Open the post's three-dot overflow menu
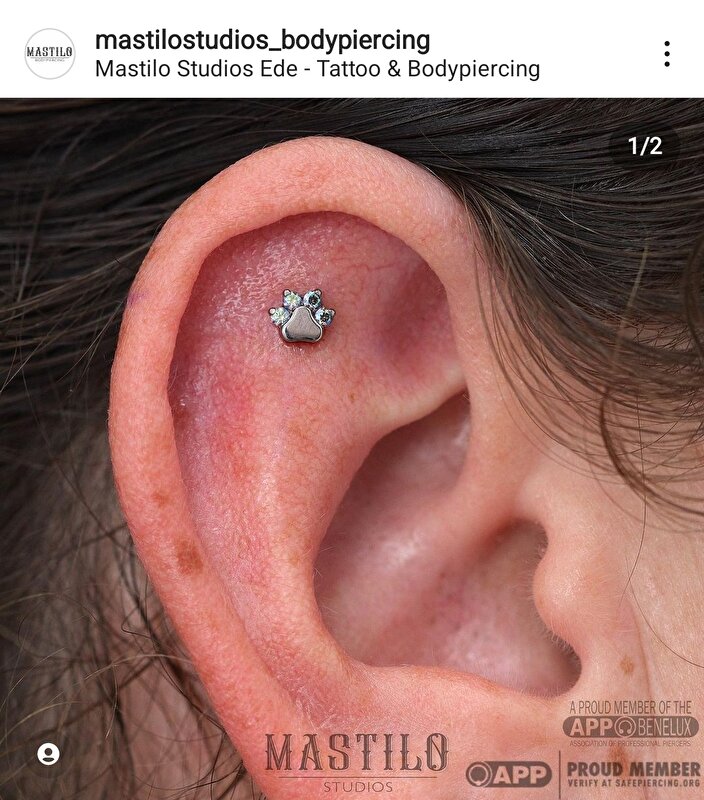The image size is (704, 800). (x=666, y=54)
